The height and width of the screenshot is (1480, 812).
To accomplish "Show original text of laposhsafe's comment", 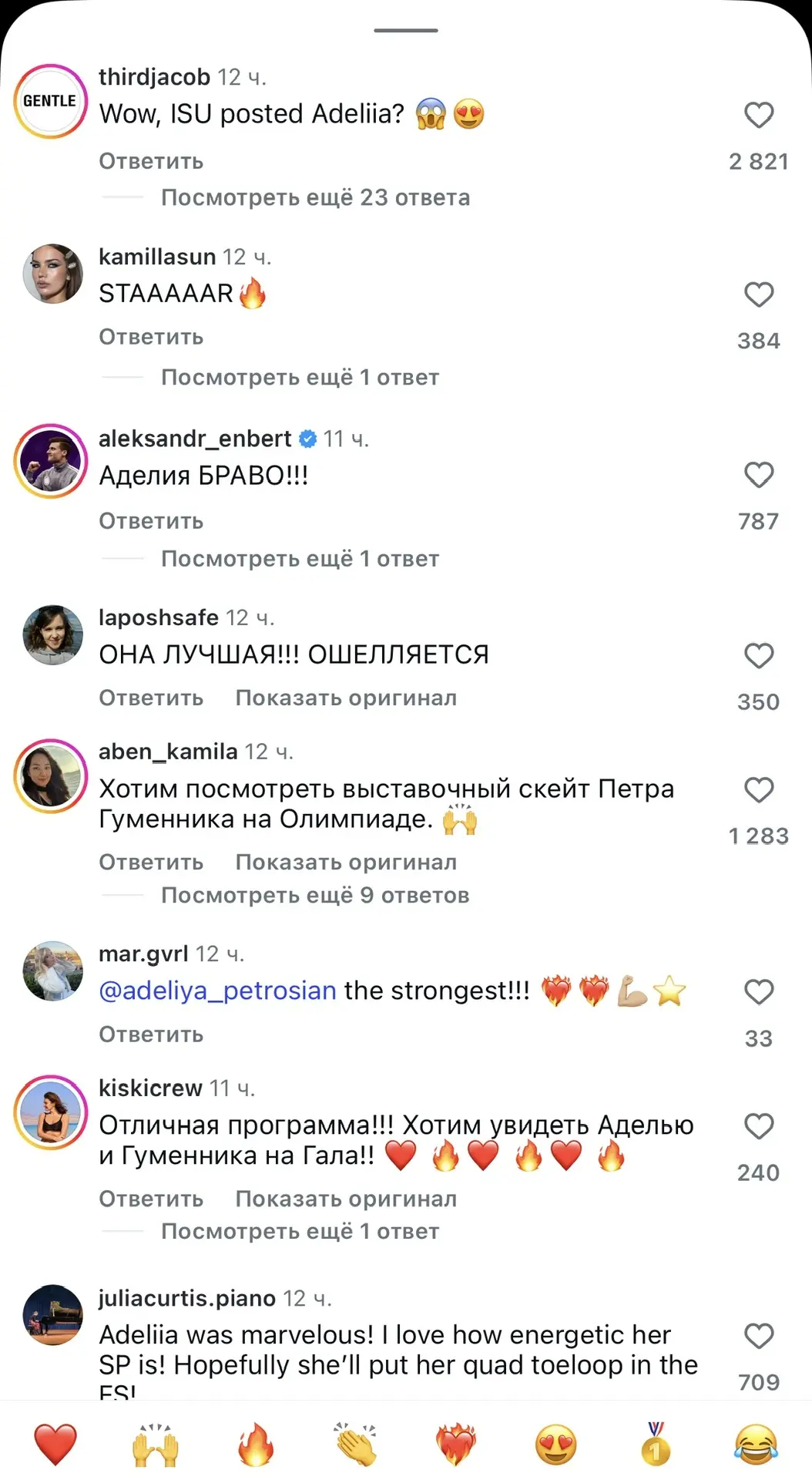I will pos(346,698).
